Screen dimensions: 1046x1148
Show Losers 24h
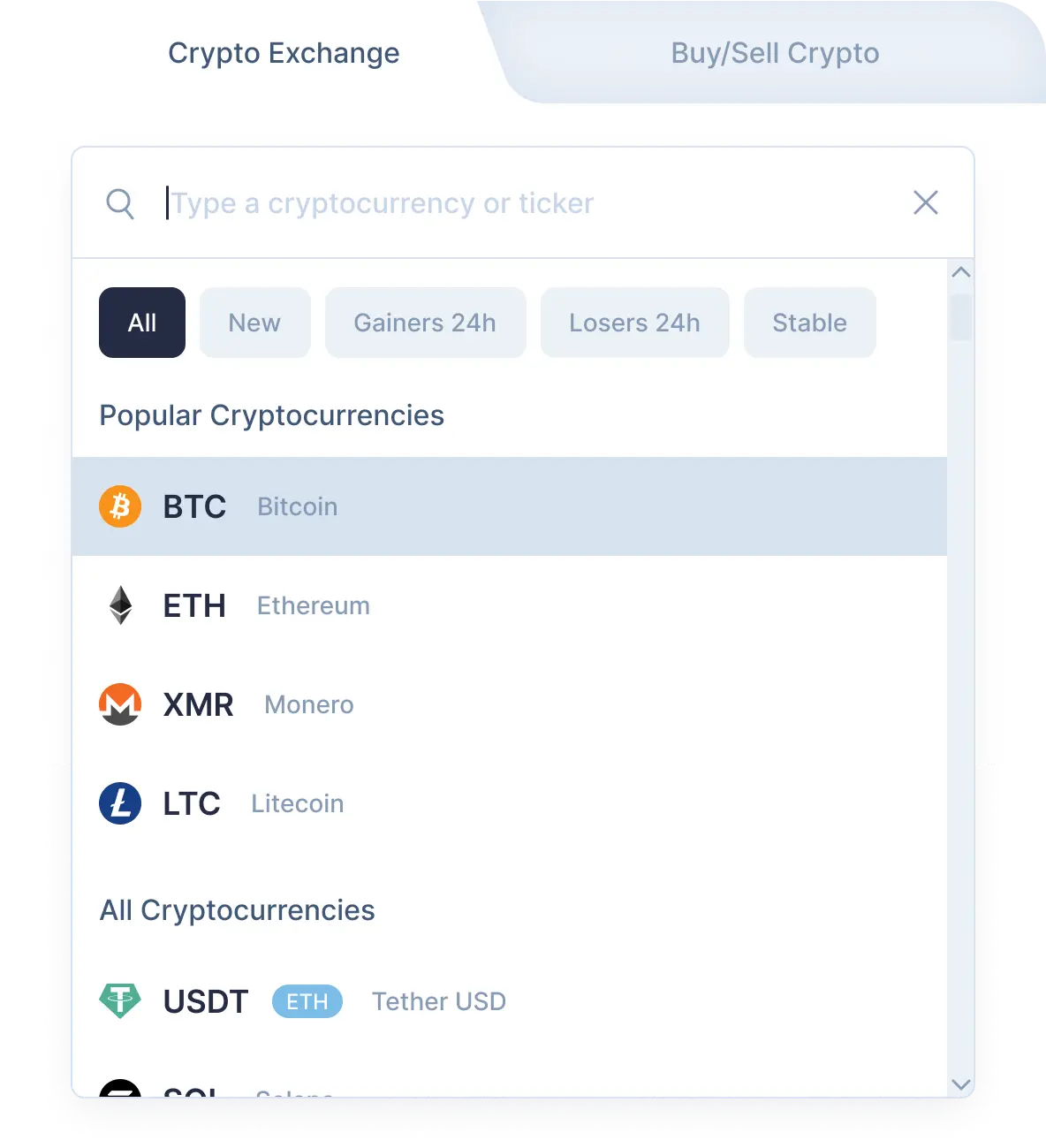point(634,323)
